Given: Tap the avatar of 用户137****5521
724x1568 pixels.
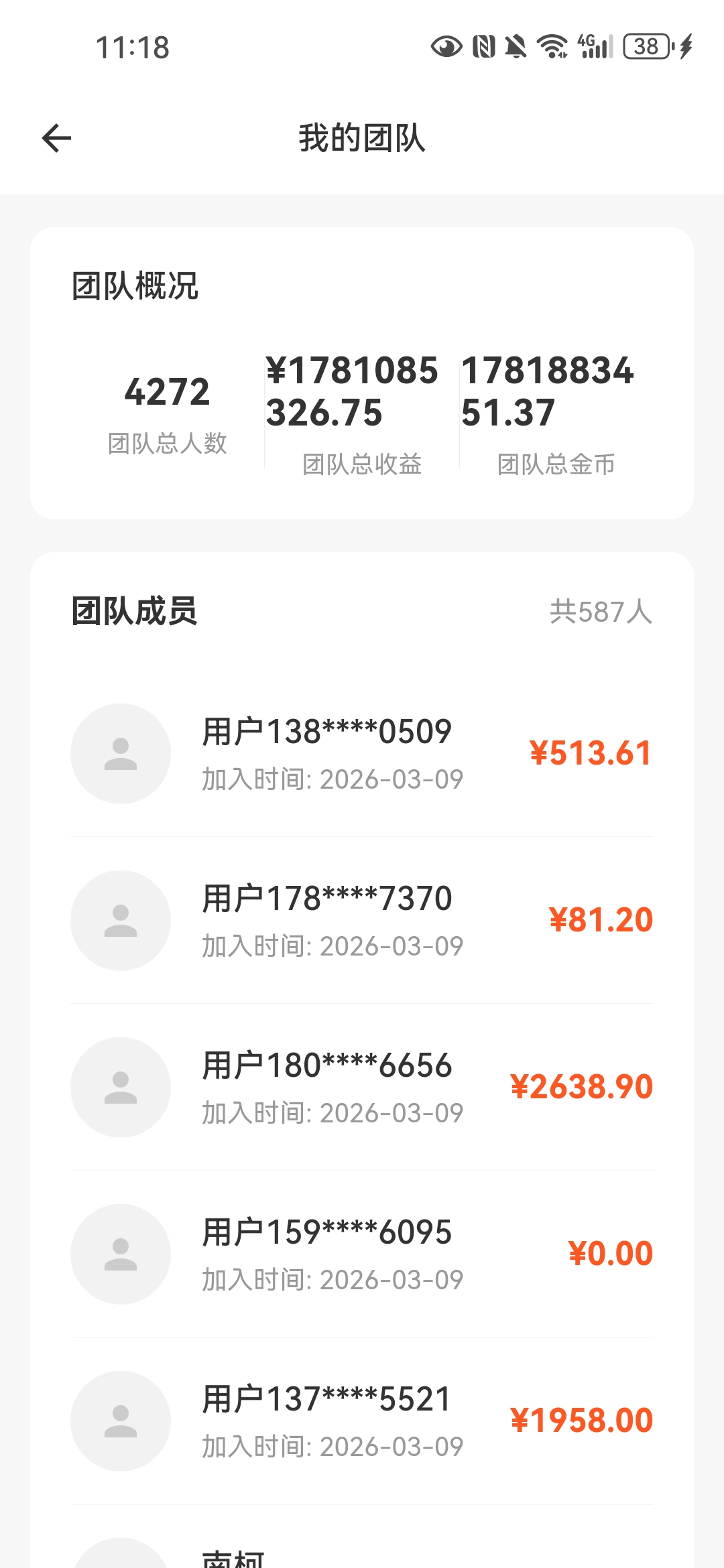Looking at the screenshot, I should (x=120, y=1421).
